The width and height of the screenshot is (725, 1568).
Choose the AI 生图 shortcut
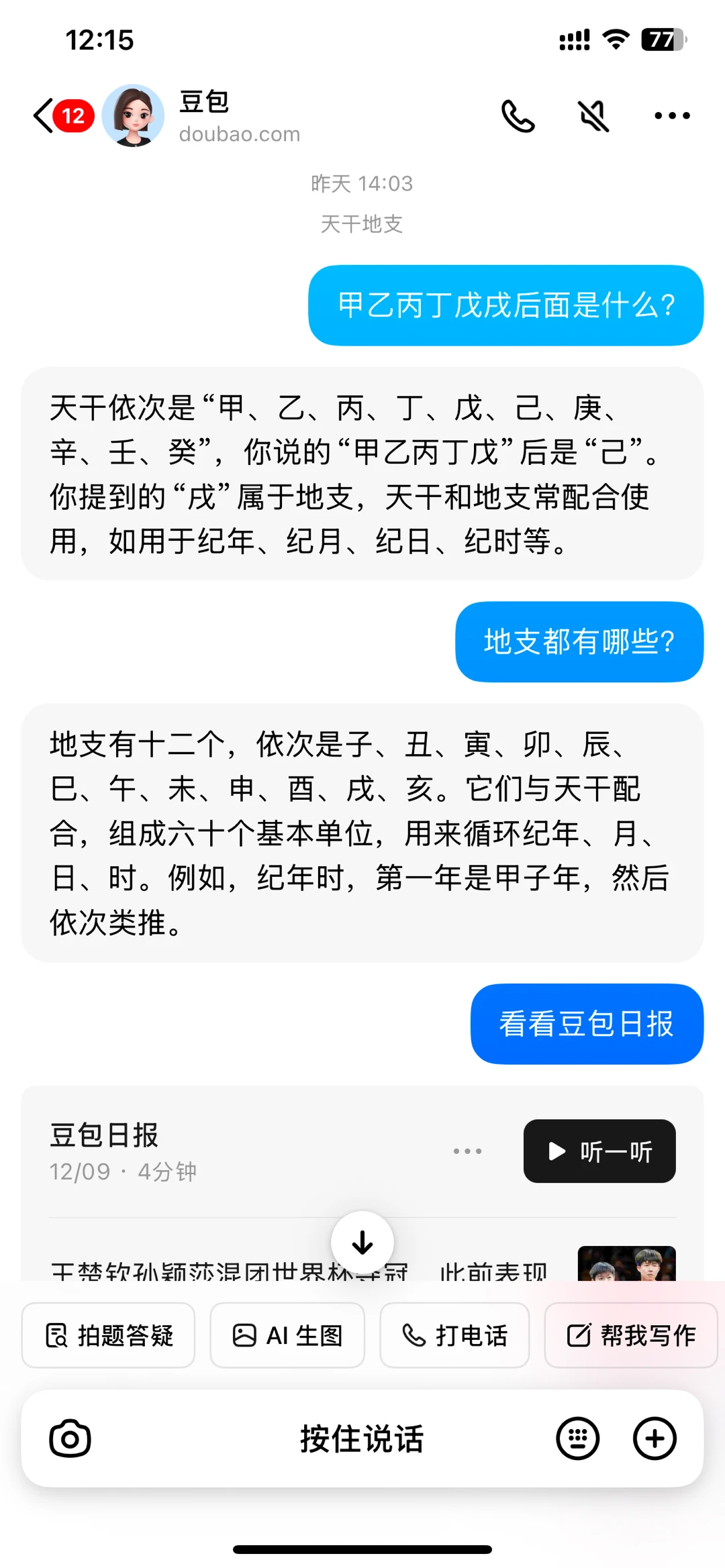287,1335
